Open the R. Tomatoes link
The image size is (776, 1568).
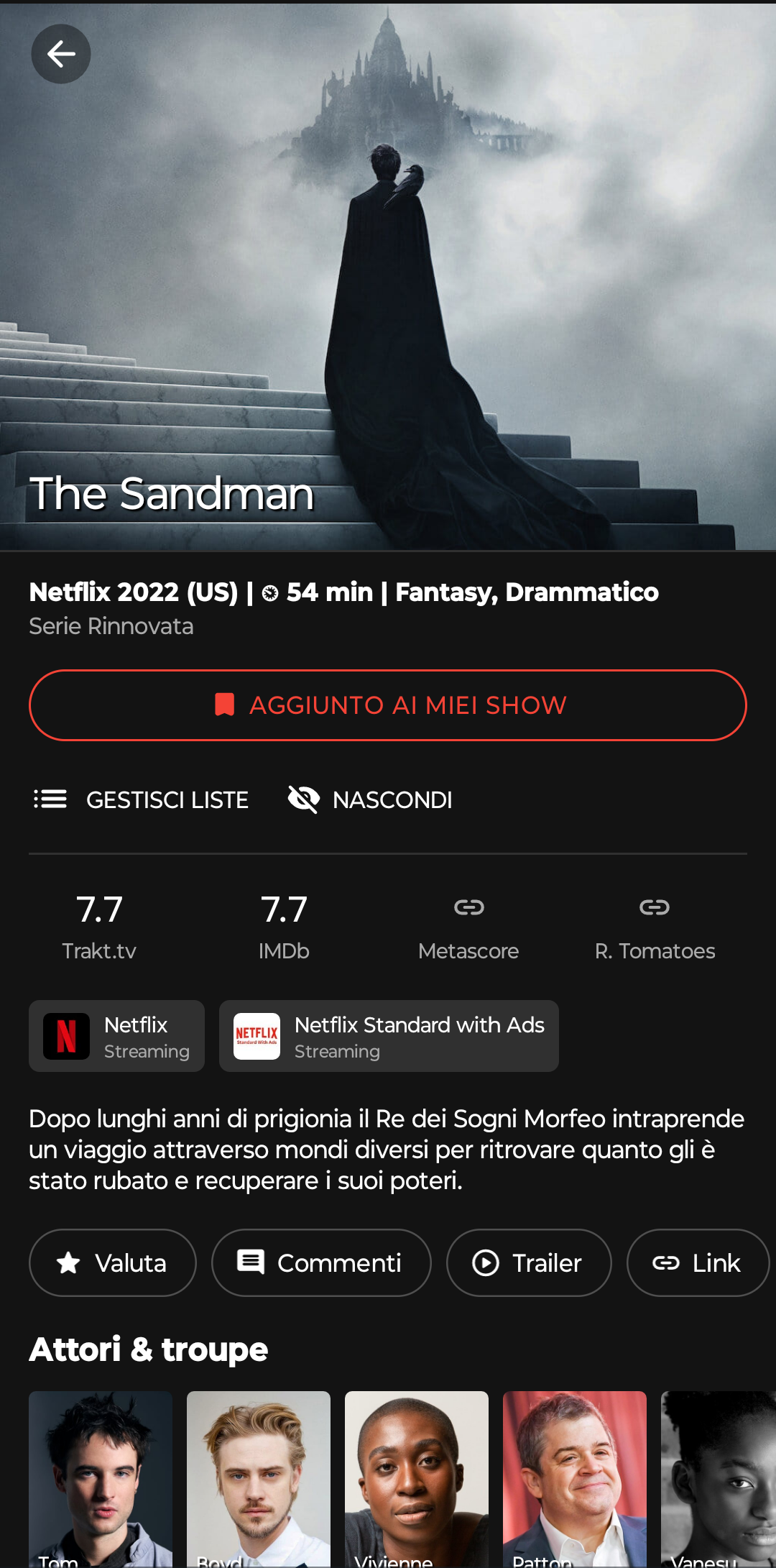(x=655, y=926)
